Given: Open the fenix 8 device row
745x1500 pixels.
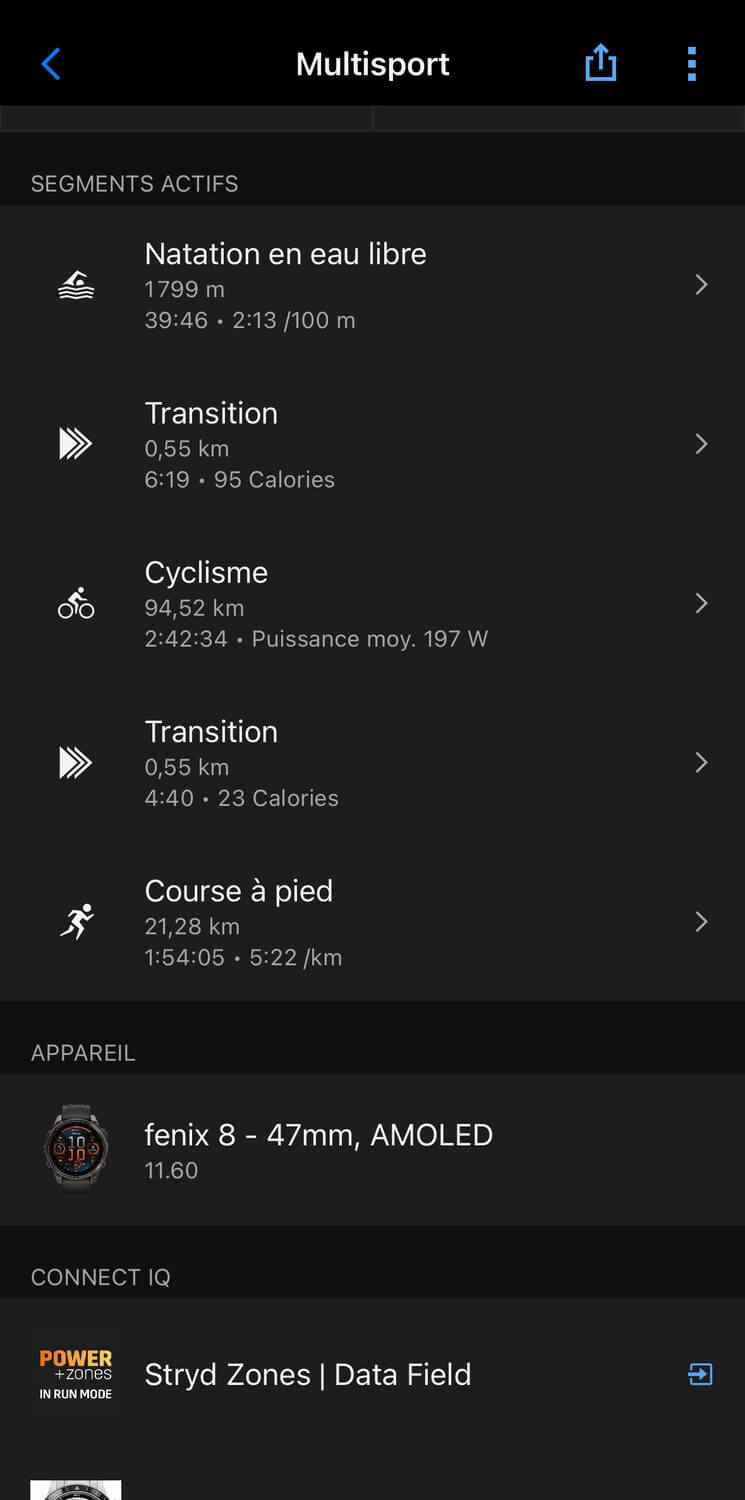Looking at the screenshot, I should pyautogui.click(x=372, y=1150).
